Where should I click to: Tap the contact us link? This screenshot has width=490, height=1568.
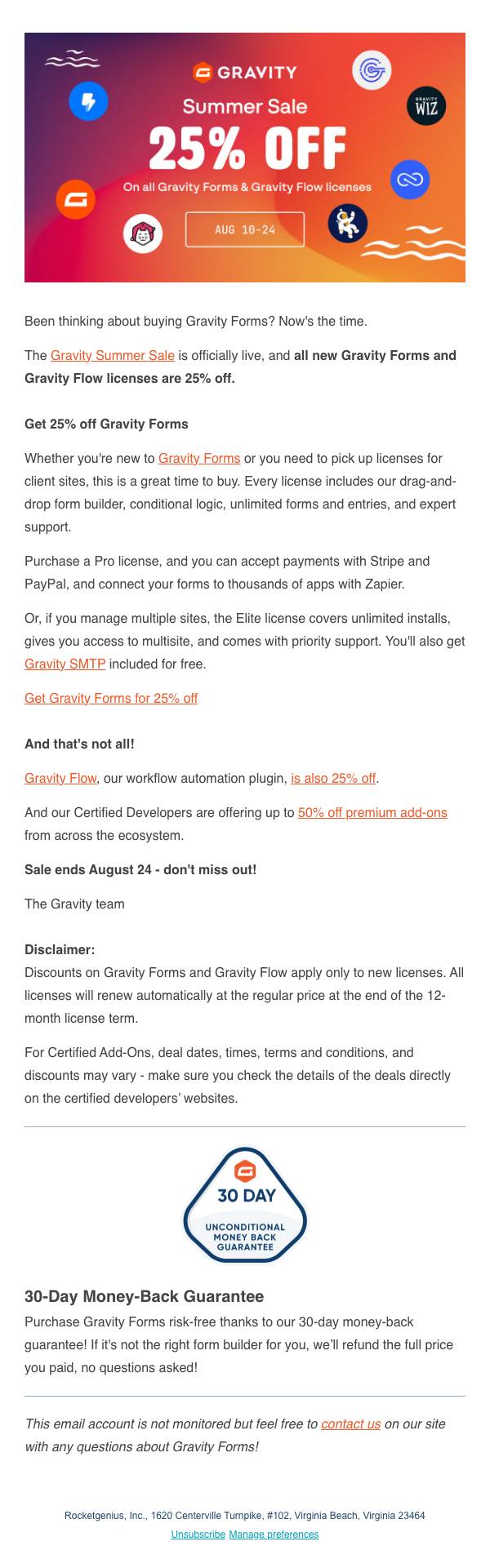(x=351, y=1424)
